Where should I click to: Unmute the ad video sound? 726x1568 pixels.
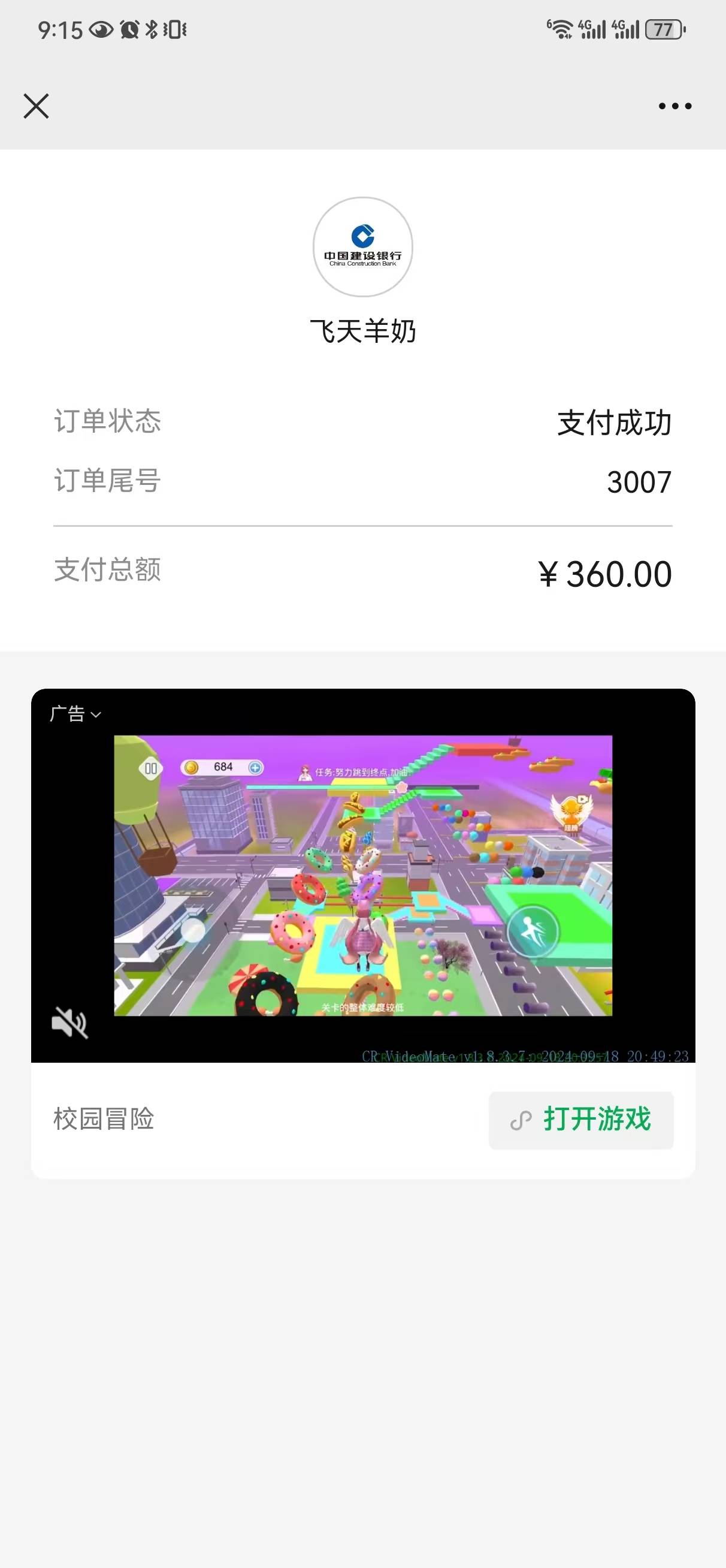69,1022
